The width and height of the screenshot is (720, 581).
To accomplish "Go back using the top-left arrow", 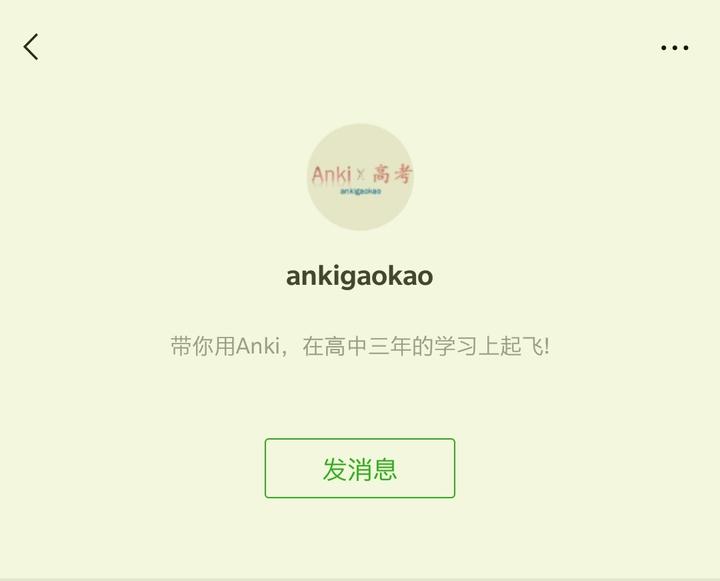I will (x=31, y=46).
